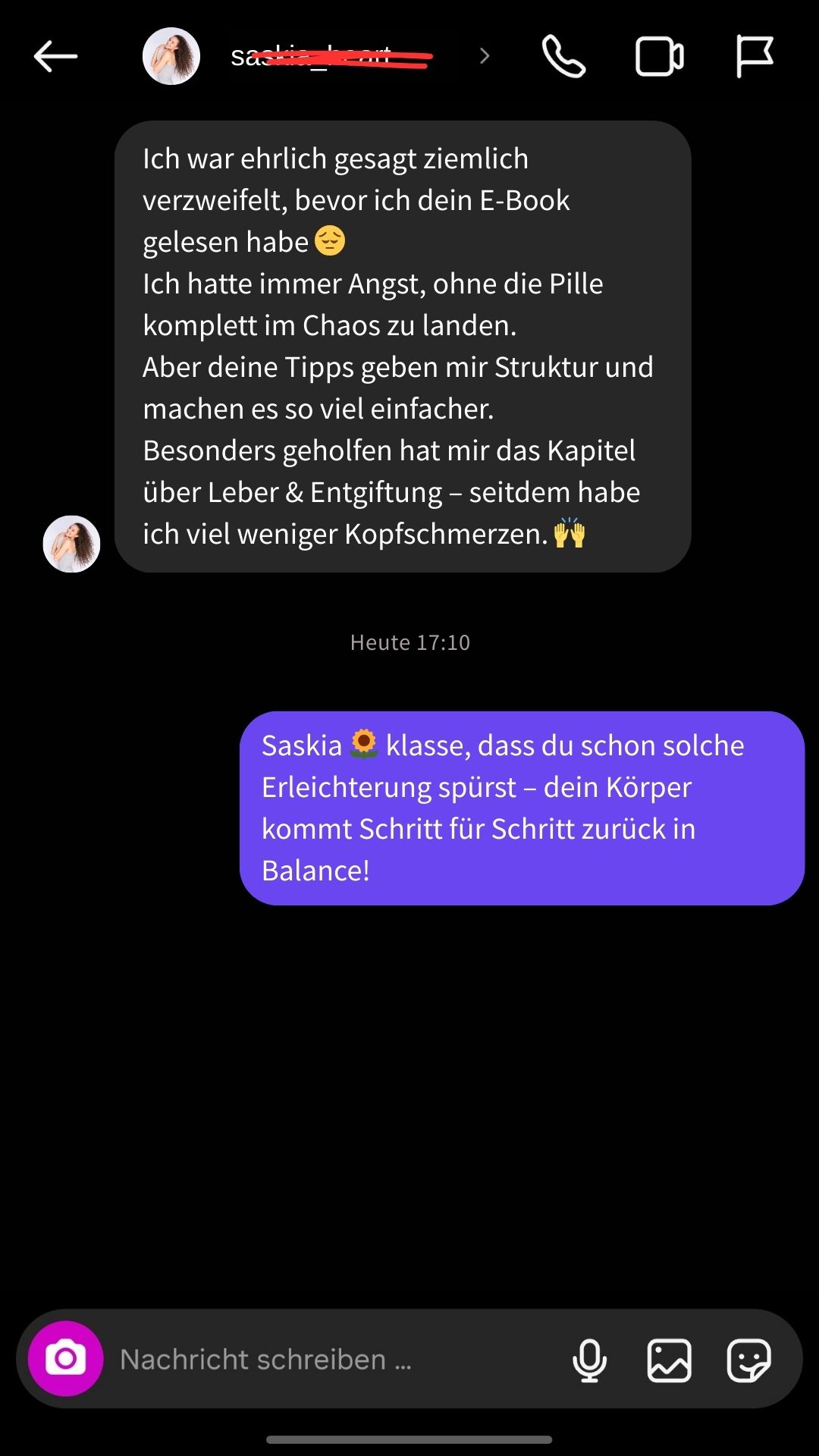Screen dimensions: 819x1456
Task: View the profile picture in the header
Action: 171,55
